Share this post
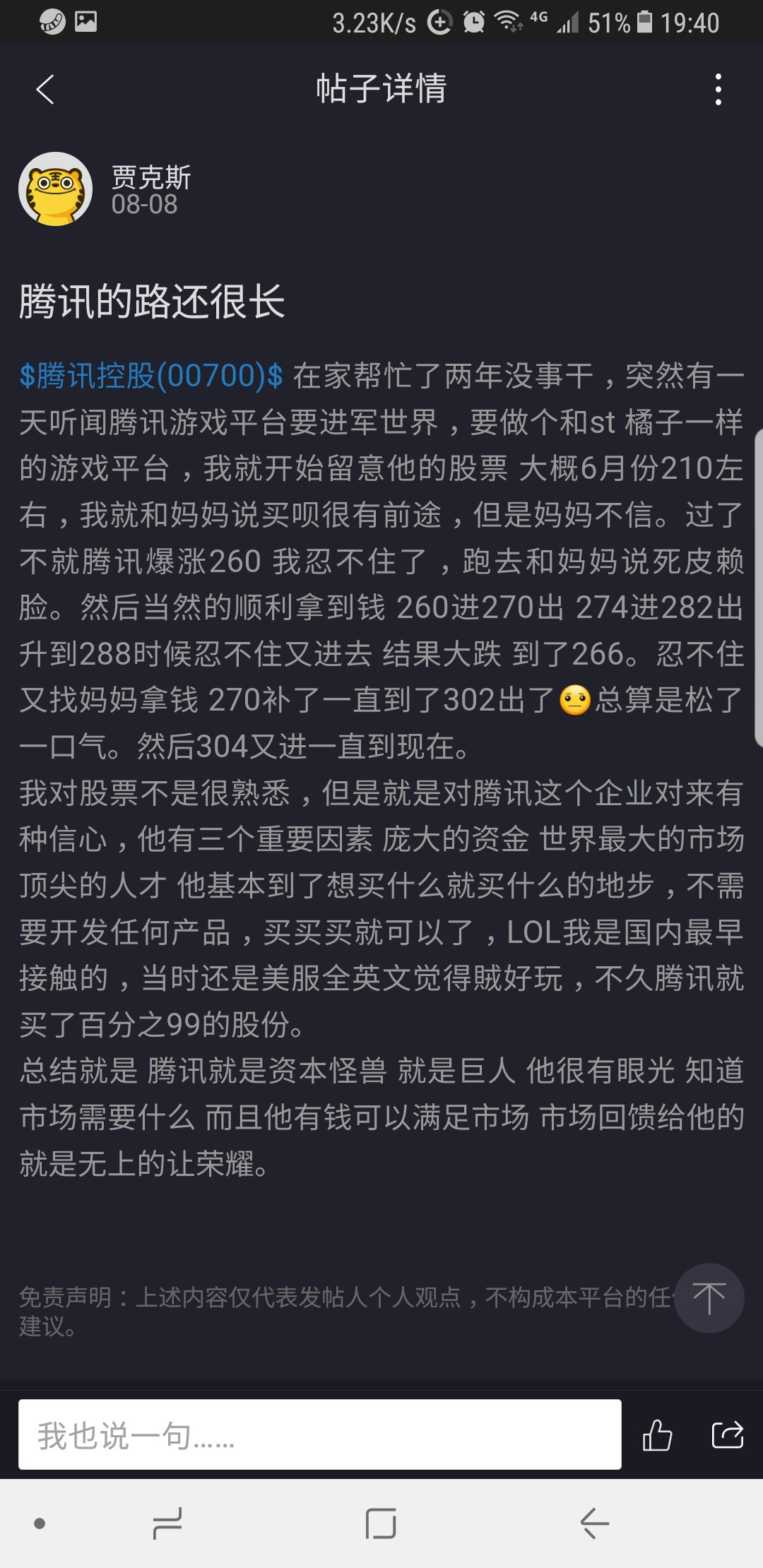763x1568 pixels. [x=727, y=1435]
